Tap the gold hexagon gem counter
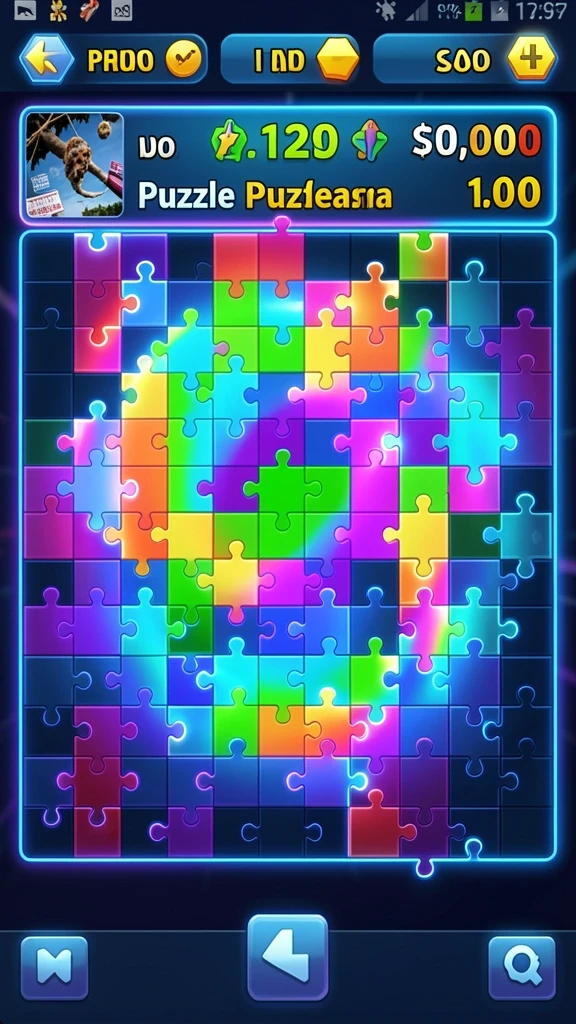Image resolution: width=576 pixels, height=1024 pixels. coord(338,61)
